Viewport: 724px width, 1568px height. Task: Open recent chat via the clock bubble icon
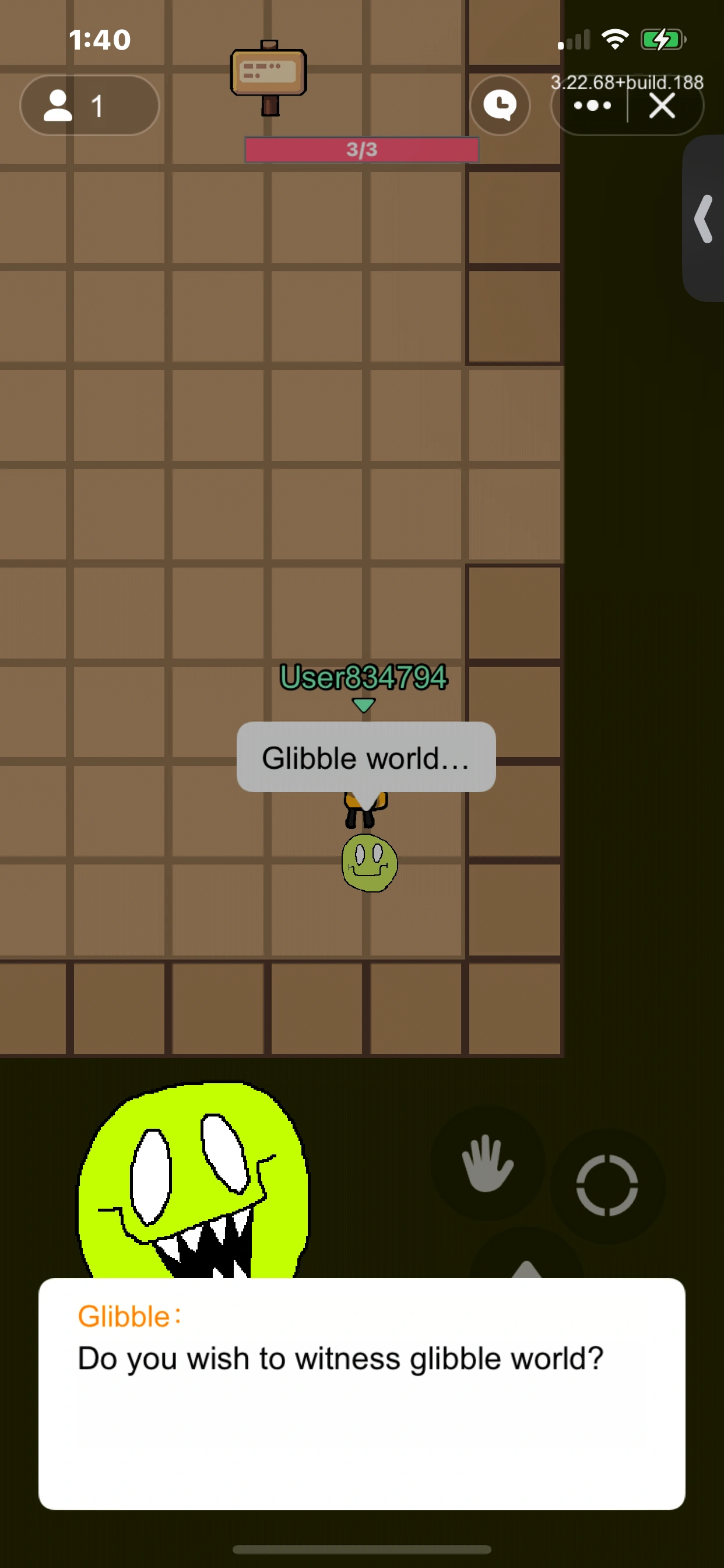point(500,106)
